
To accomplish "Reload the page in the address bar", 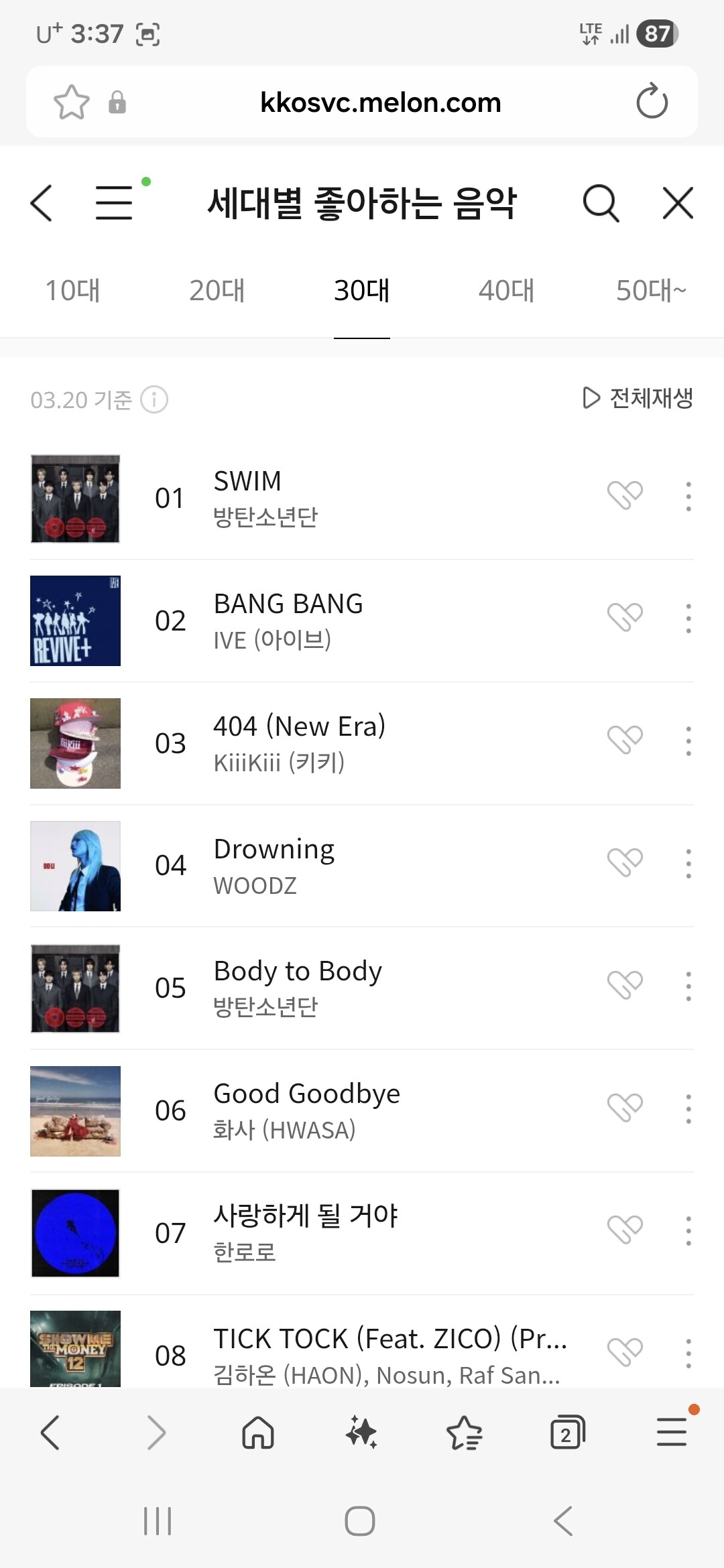I will pos(652,102).
